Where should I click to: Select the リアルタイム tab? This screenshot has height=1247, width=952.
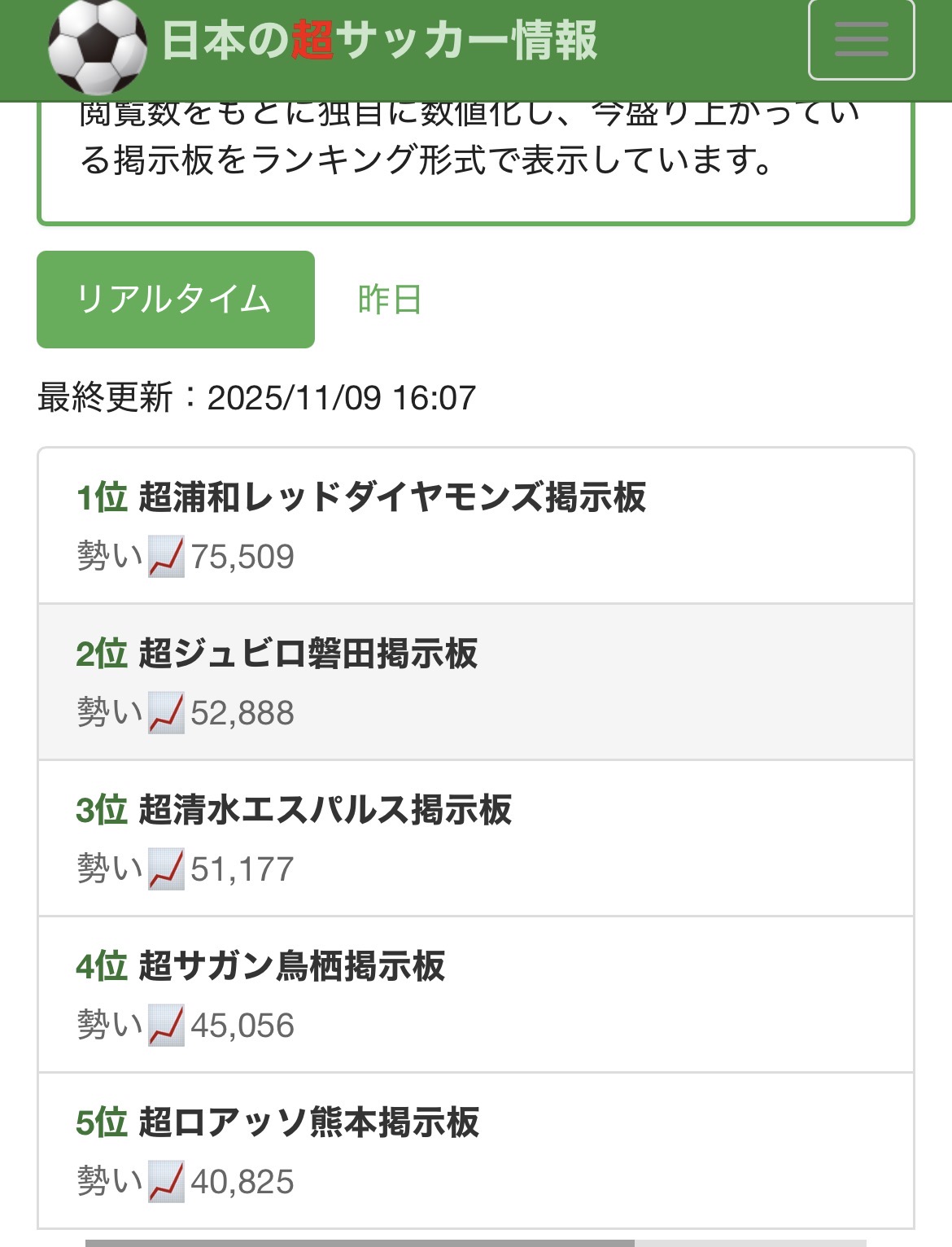pos(176,300)
